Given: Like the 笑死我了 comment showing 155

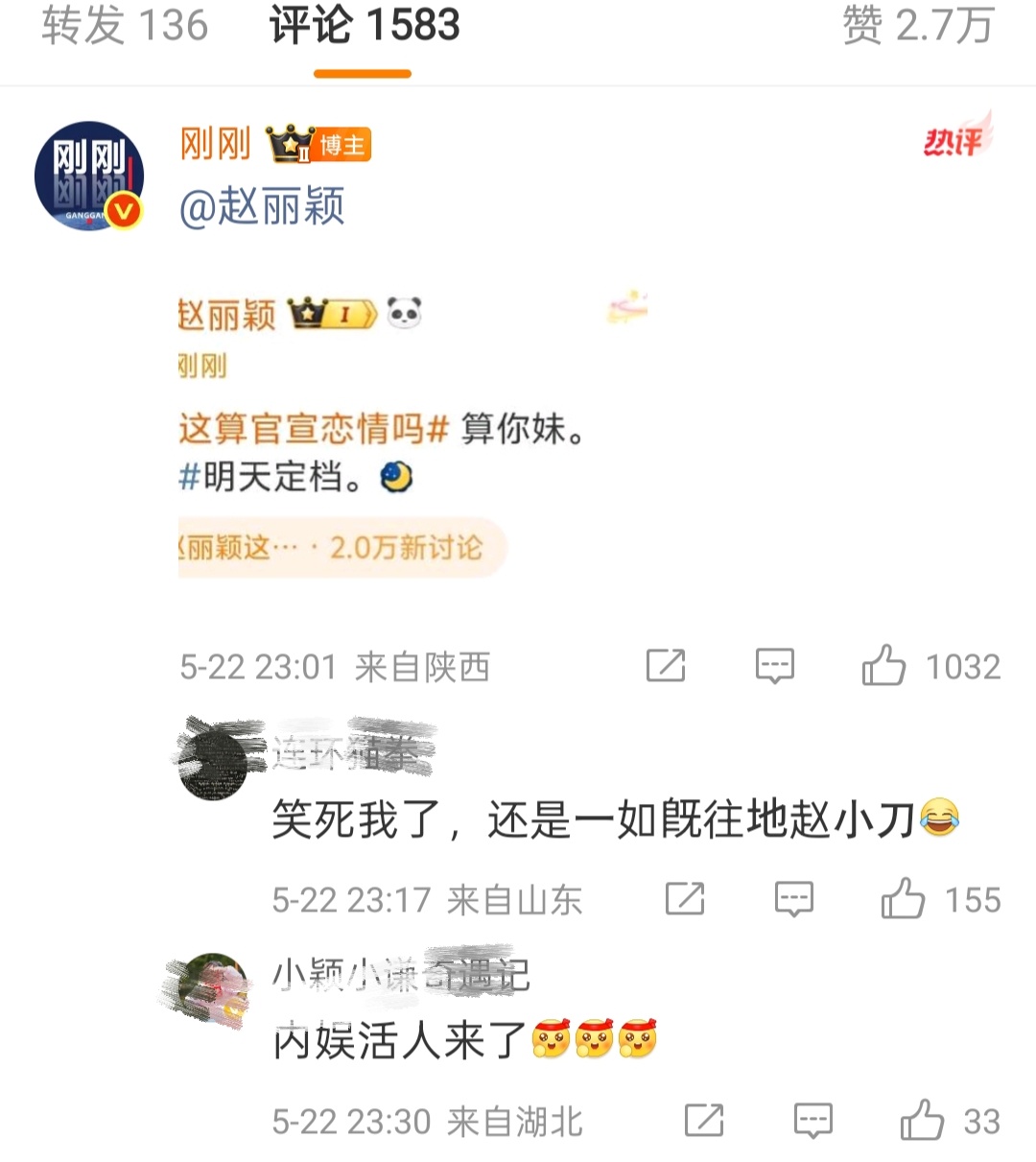Looking at the screenshot, I should pyautogui.click(x=903, y=899).
